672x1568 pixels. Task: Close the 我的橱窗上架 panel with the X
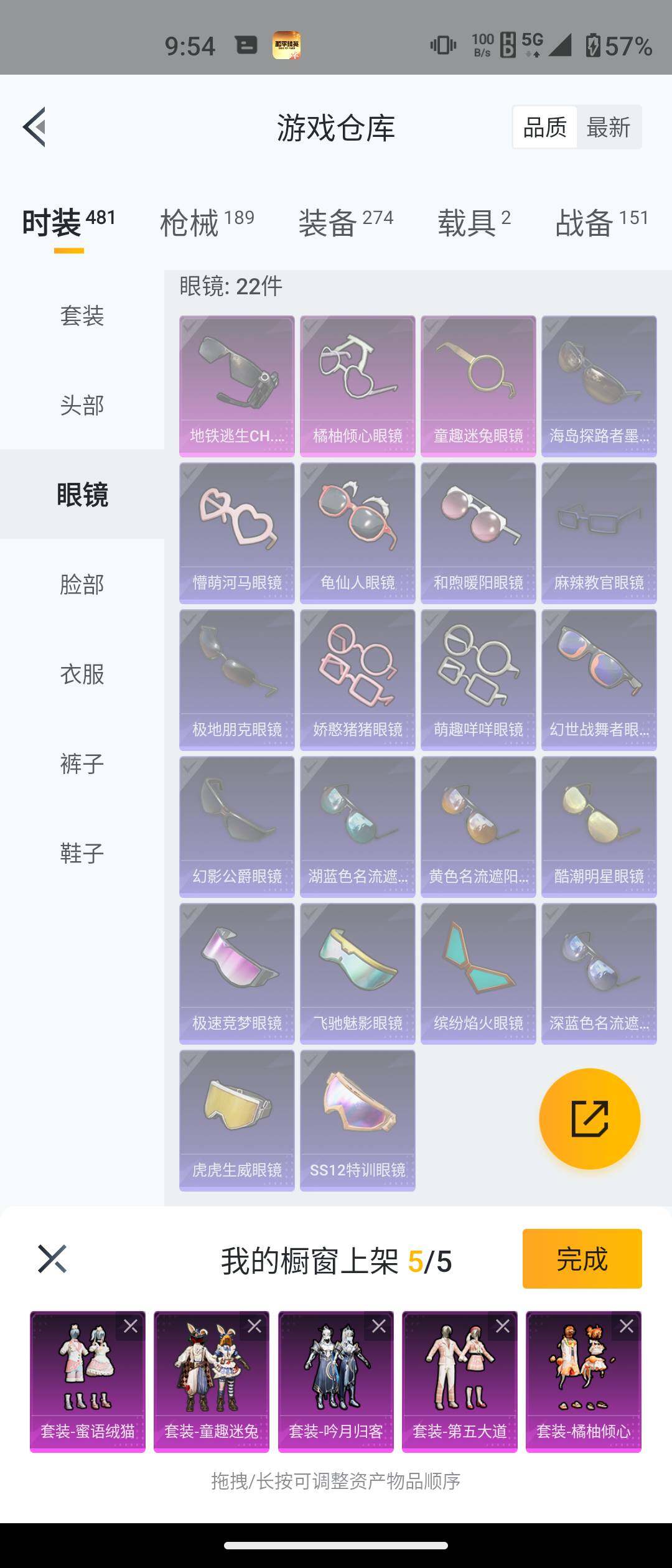52,1258
